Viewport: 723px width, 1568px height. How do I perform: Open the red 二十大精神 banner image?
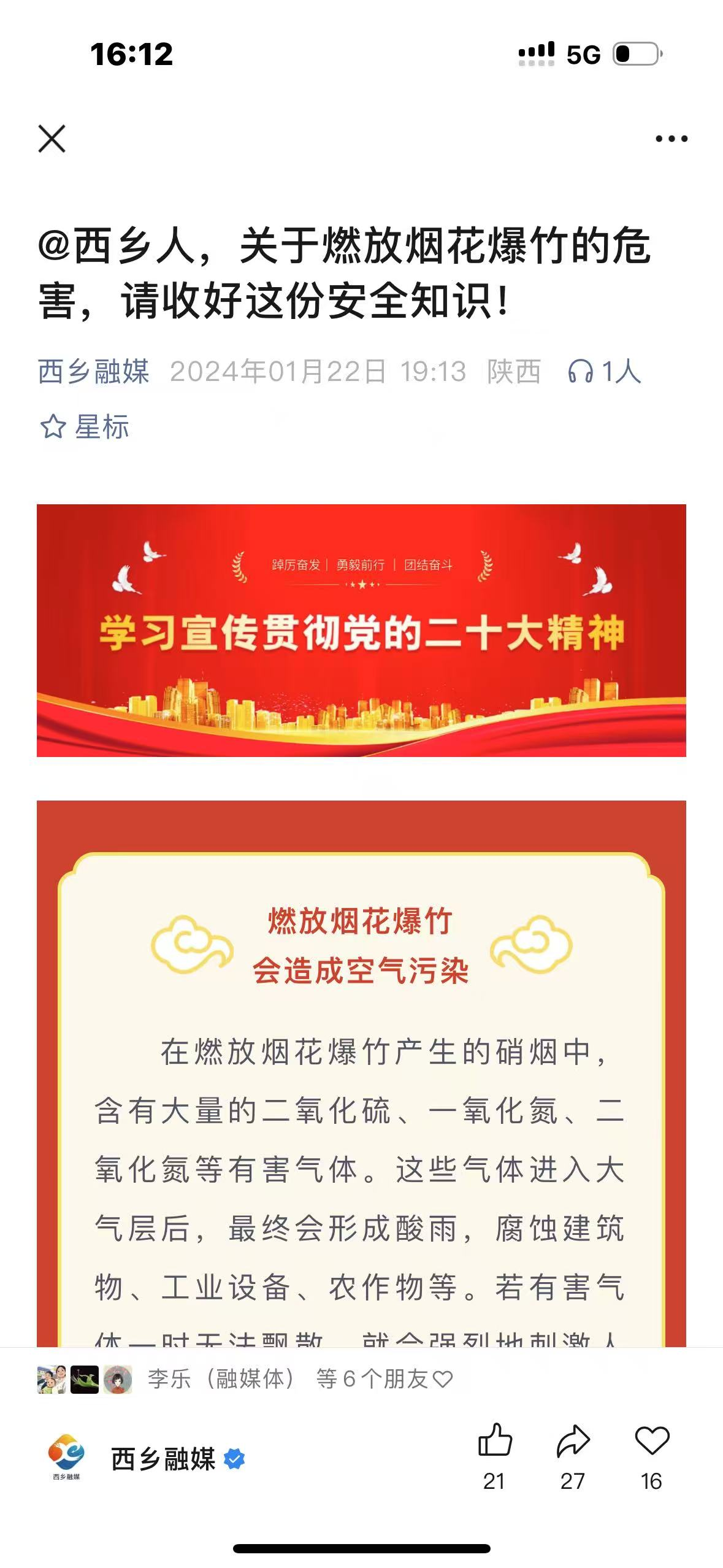[361, 630]
